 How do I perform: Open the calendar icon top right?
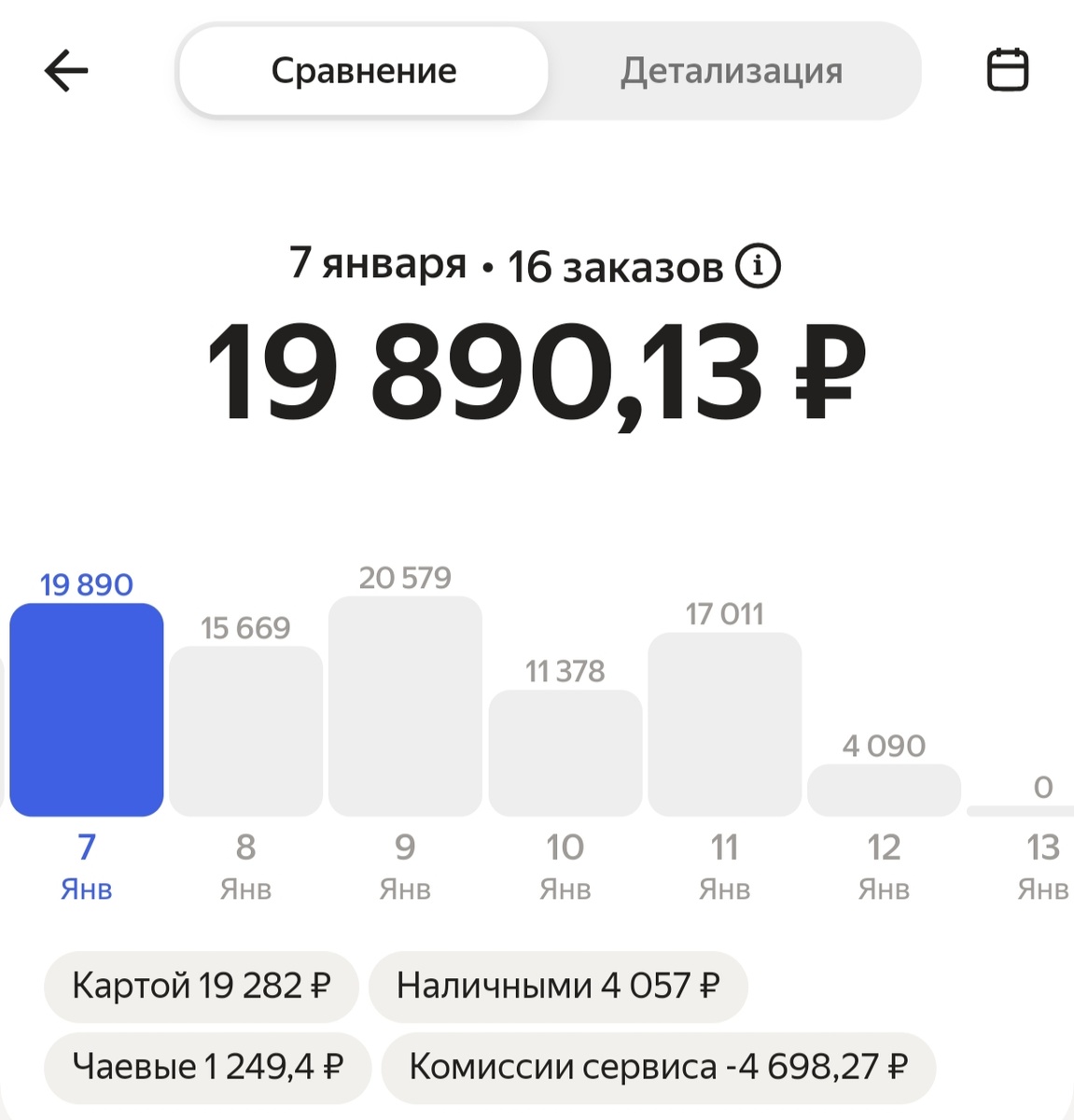click(x=1008, y=70)
